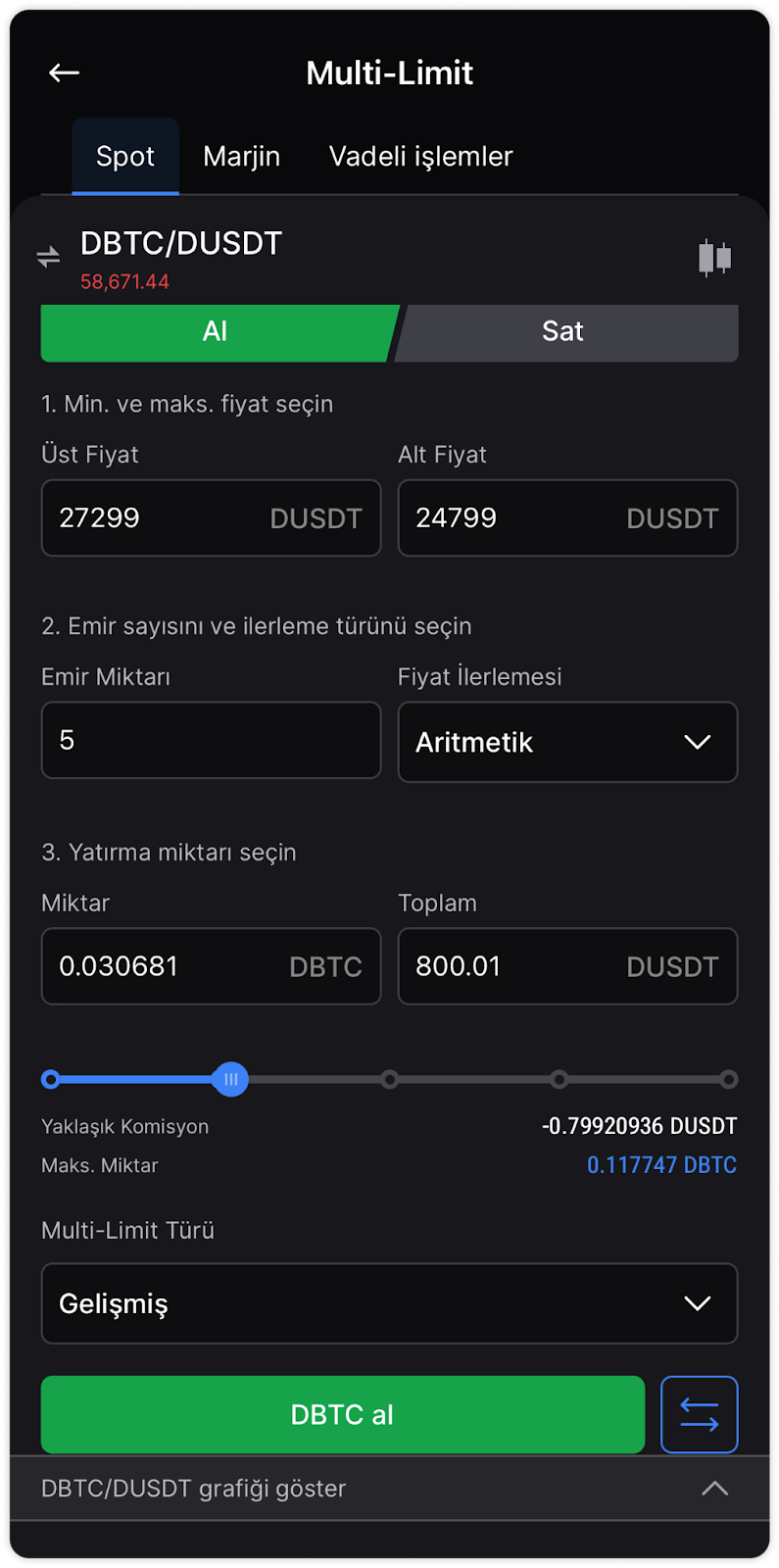779x1568 pixels.
Task: Open the candlestick chart icon
Action: 715,258
